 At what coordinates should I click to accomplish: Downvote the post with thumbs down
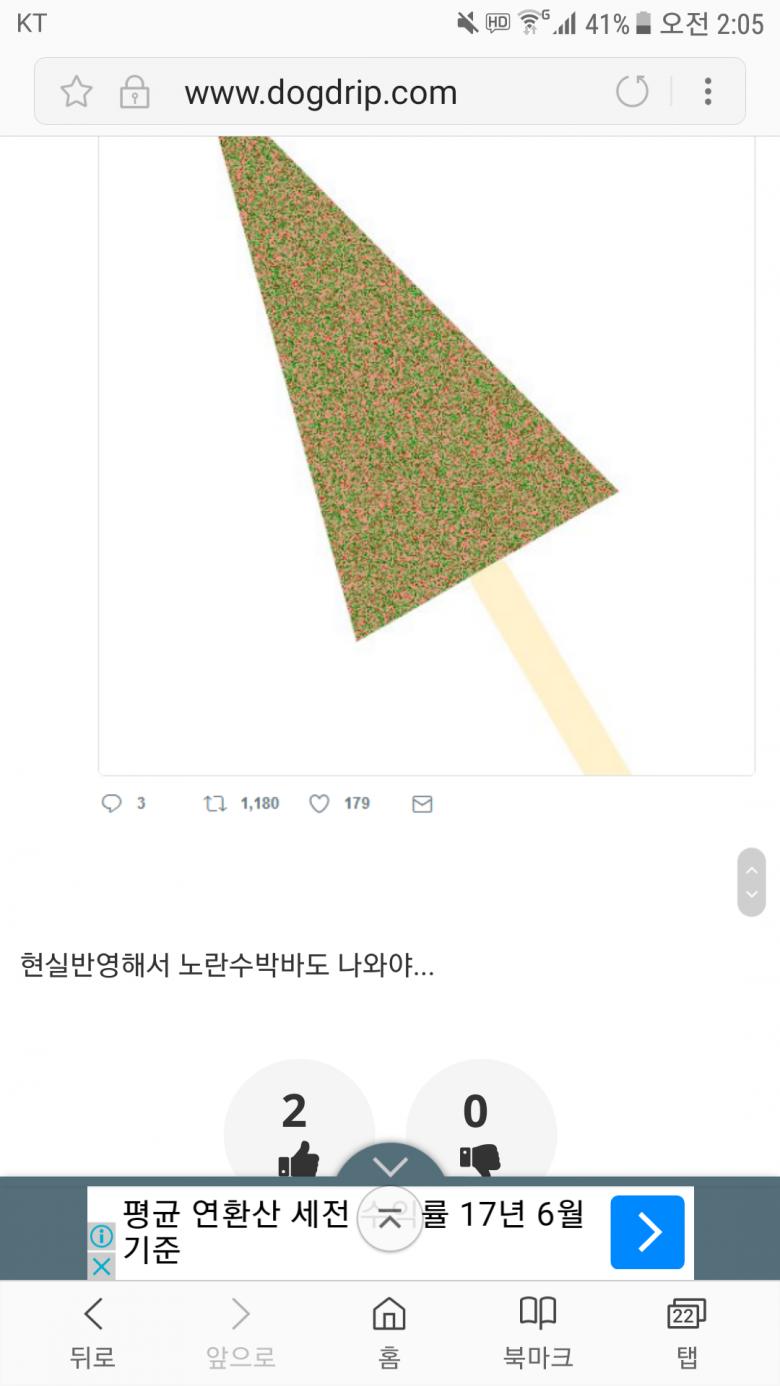coord(480,1130)
